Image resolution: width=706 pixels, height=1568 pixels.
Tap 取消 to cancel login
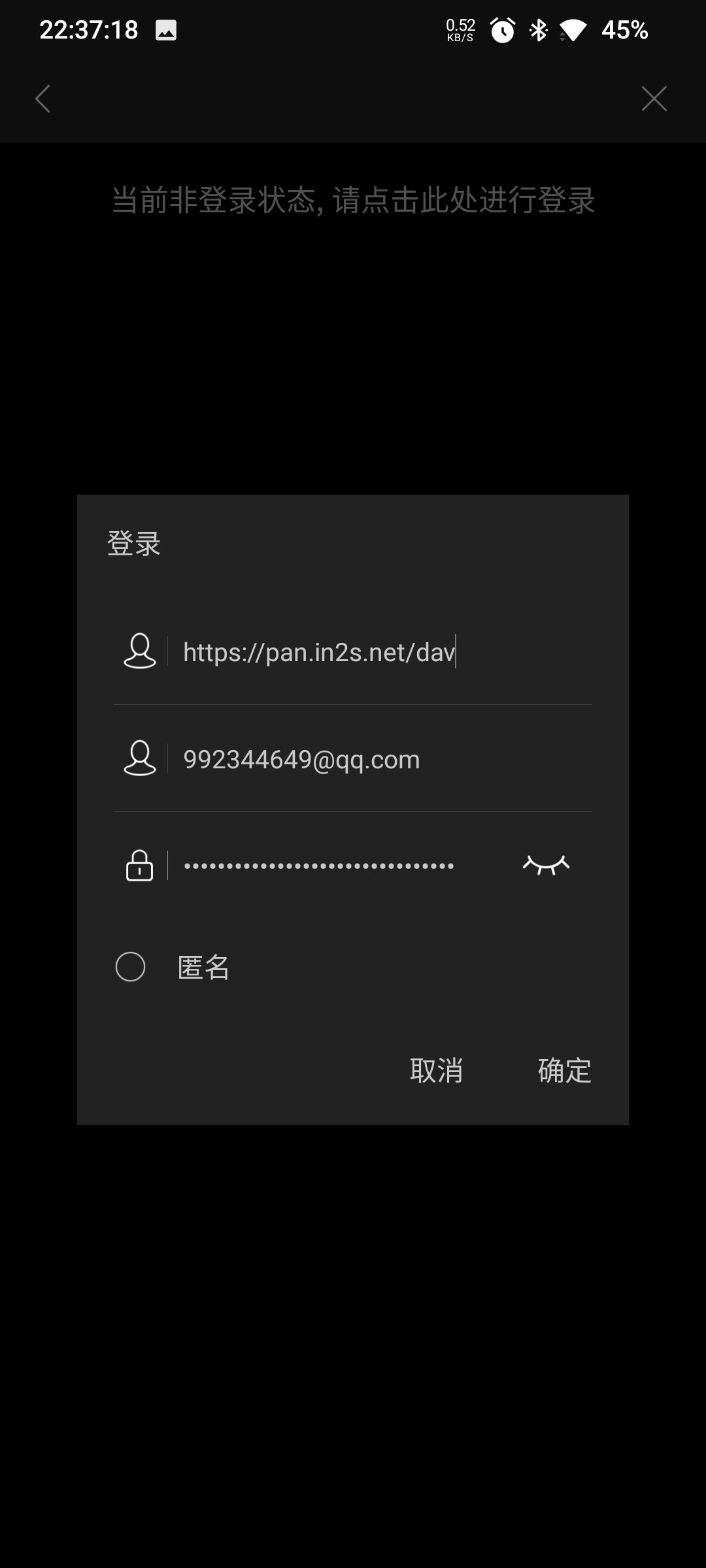(x=436, y=1070)
